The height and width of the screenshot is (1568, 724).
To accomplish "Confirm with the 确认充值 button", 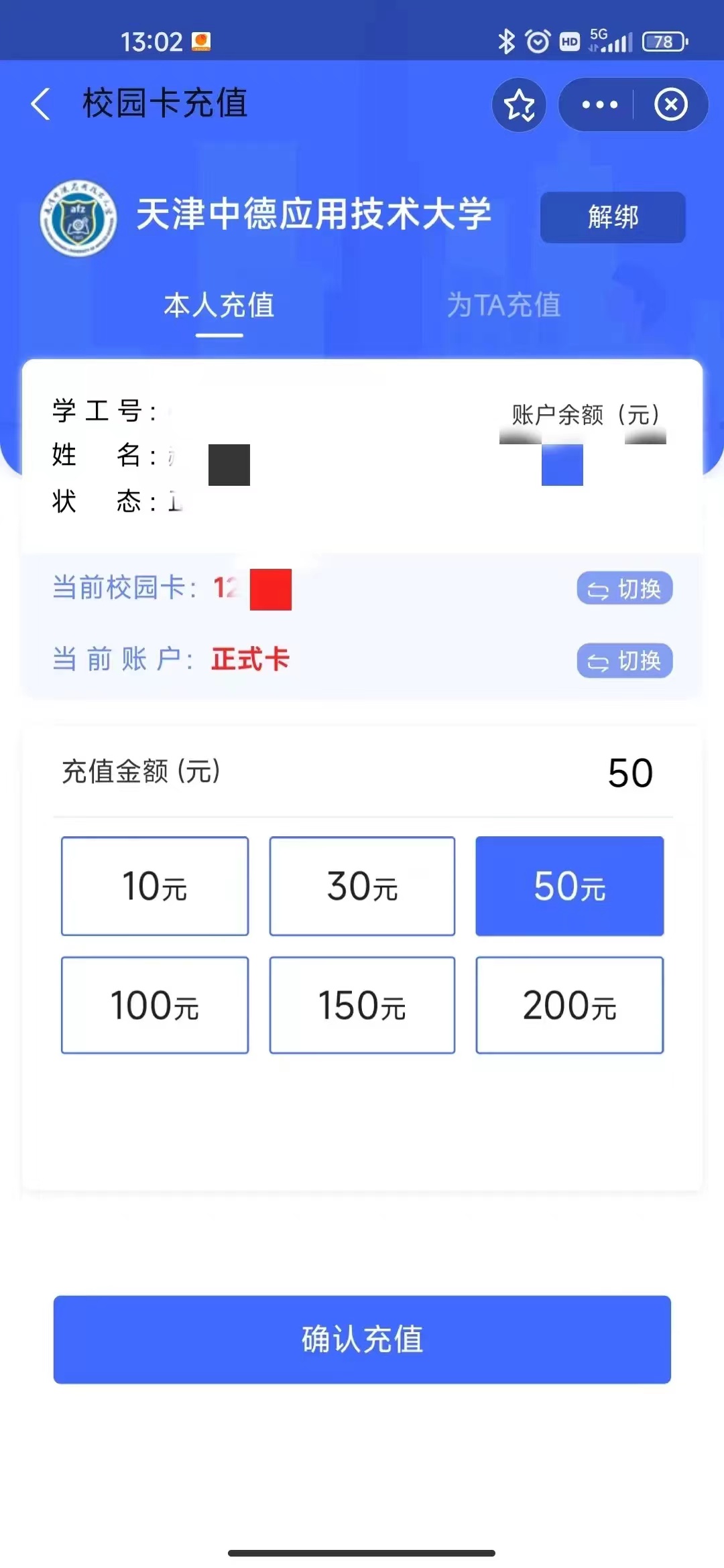I will point(362,1340).
